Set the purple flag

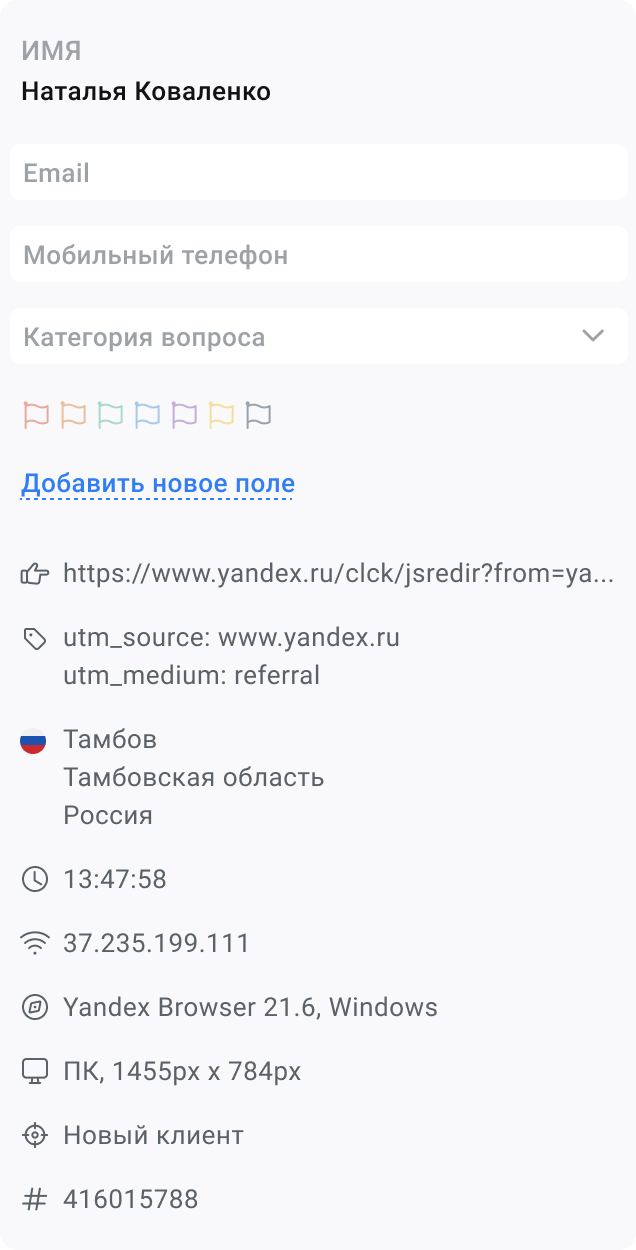click(x=184, y=414)
